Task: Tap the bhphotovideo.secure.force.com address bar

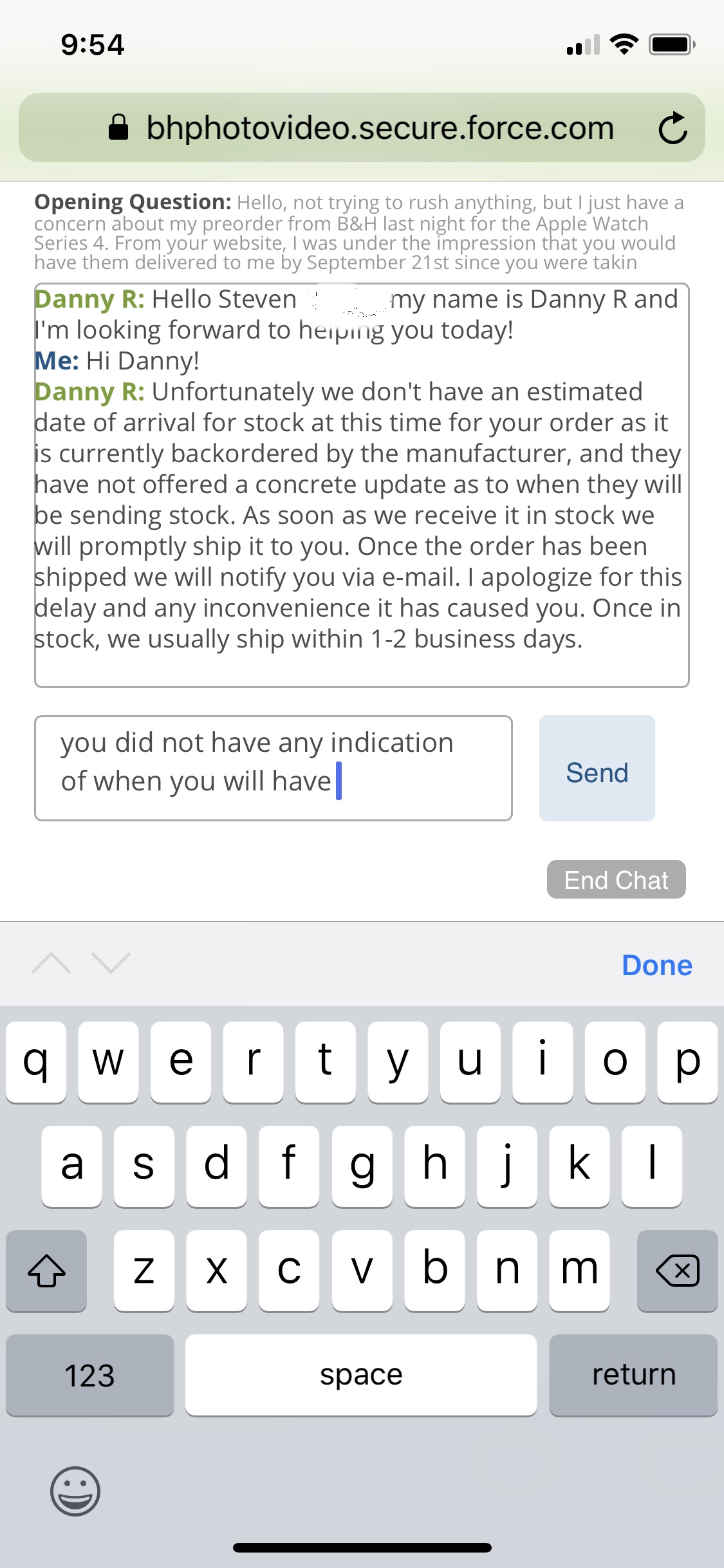Action: tap(380, 127)
